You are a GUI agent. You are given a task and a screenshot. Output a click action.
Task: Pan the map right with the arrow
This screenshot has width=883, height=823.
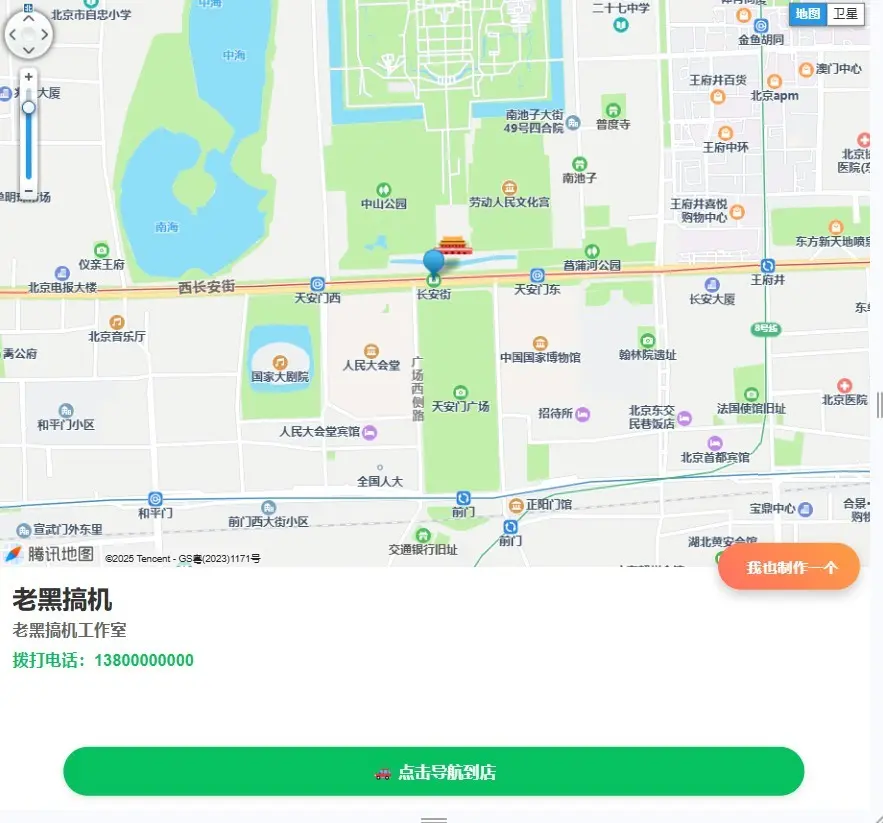tap(45, 34)
